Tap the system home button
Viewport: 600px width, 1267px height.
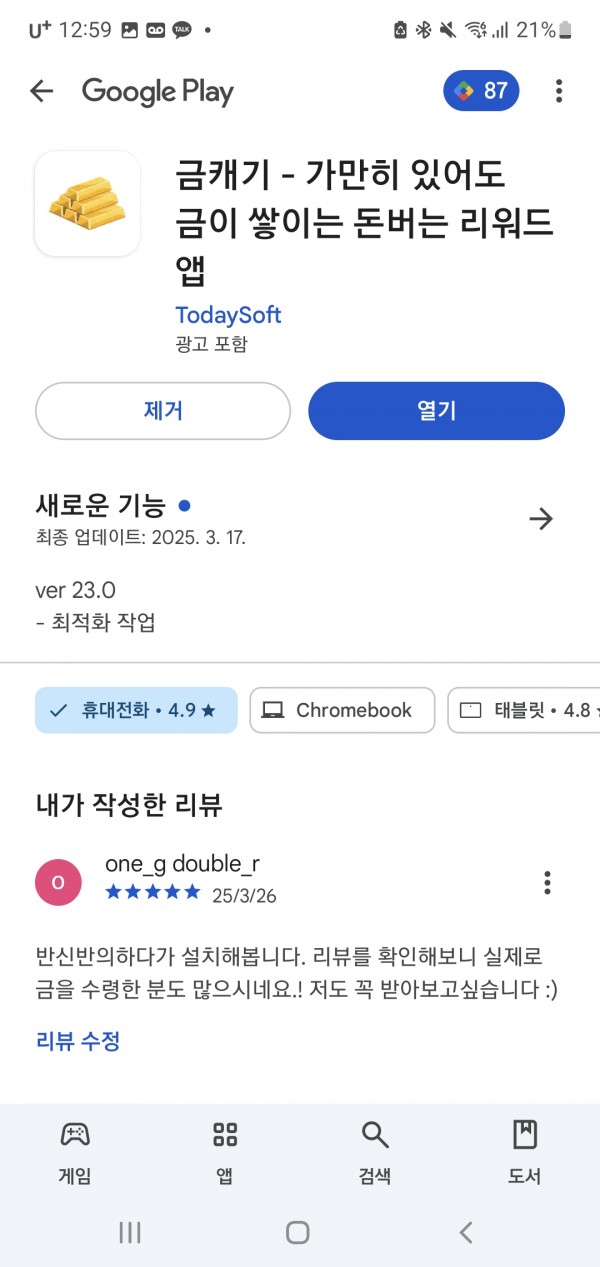point(298,1232)
